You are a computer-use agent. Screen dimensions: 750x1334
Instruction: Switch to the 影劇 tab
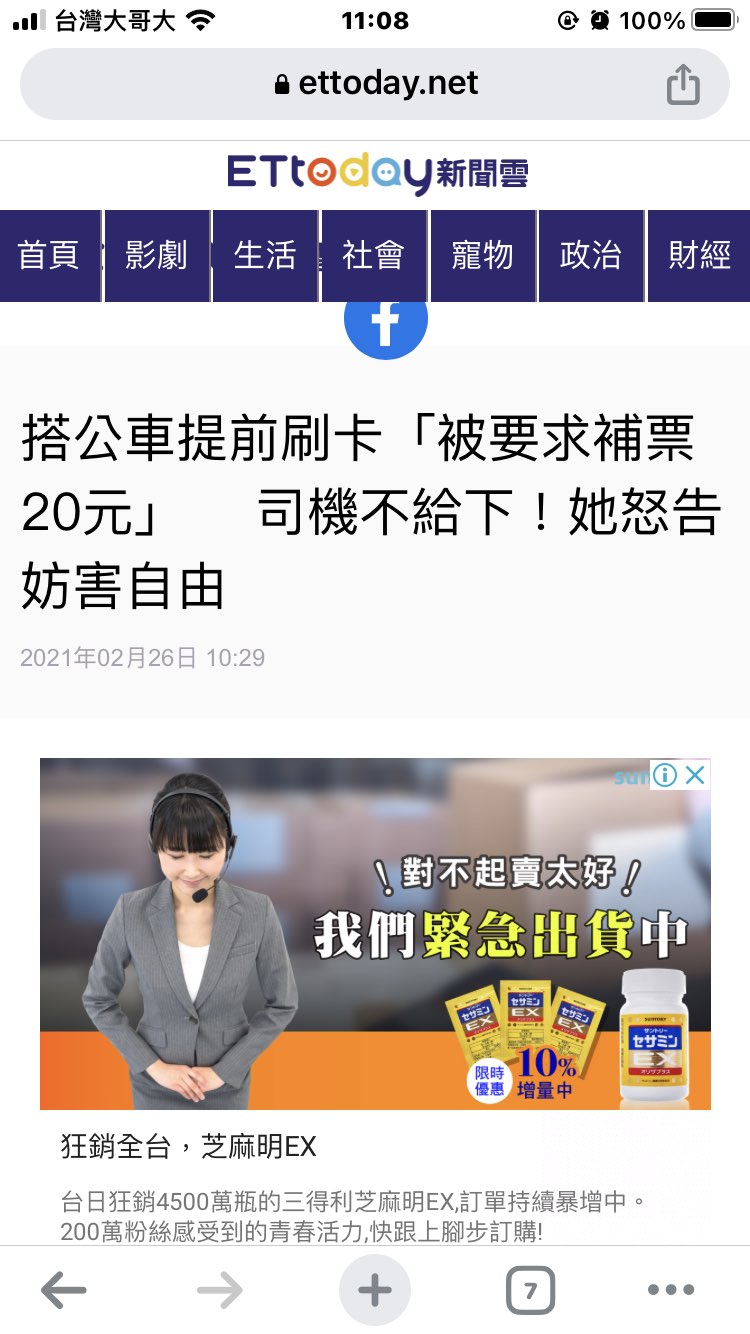pos(157,256)
